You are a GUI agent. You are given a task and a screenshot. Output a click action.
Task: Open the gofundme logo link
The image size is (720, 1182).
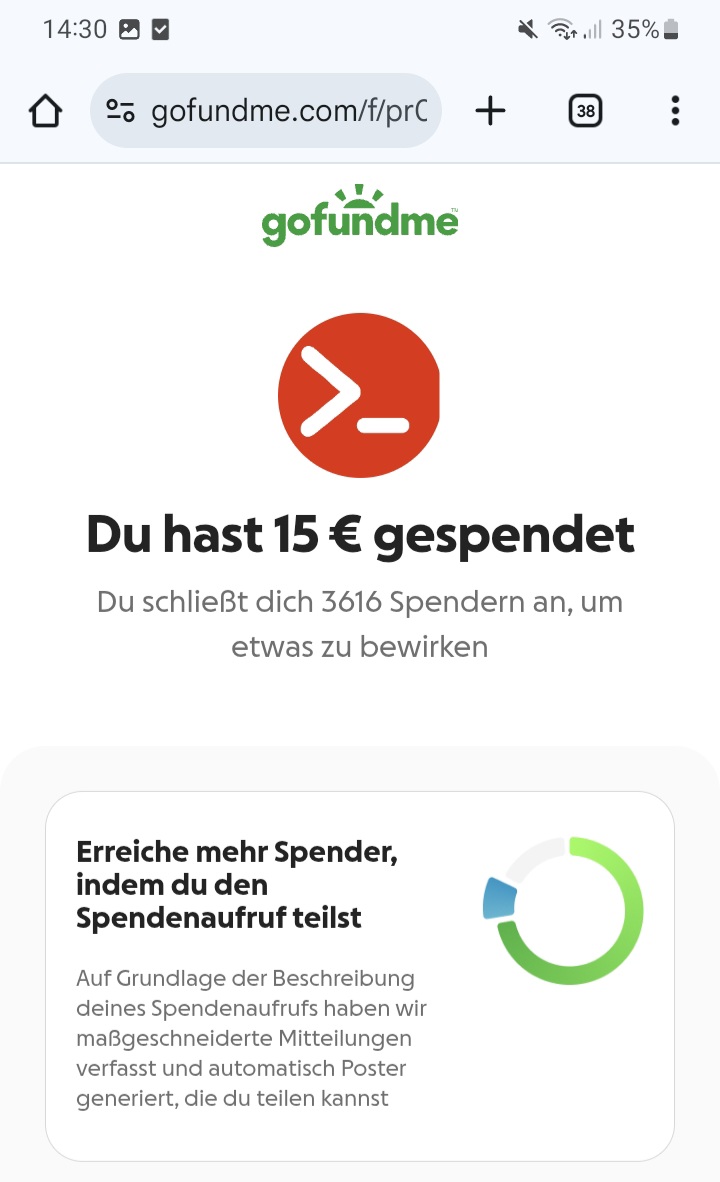pos(360,216)
